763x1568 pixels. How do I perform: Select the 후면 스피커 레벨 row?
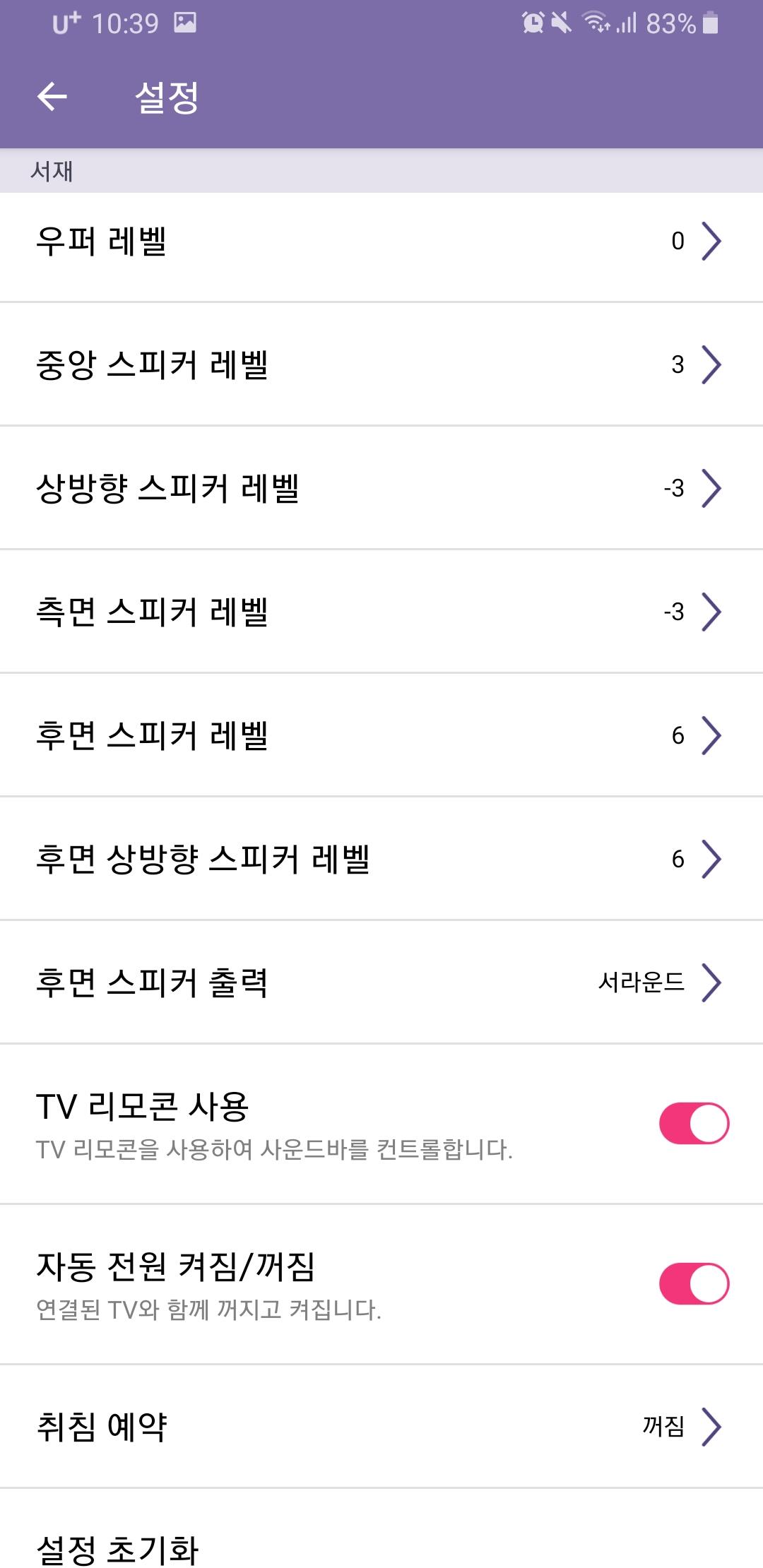point(381,735)
